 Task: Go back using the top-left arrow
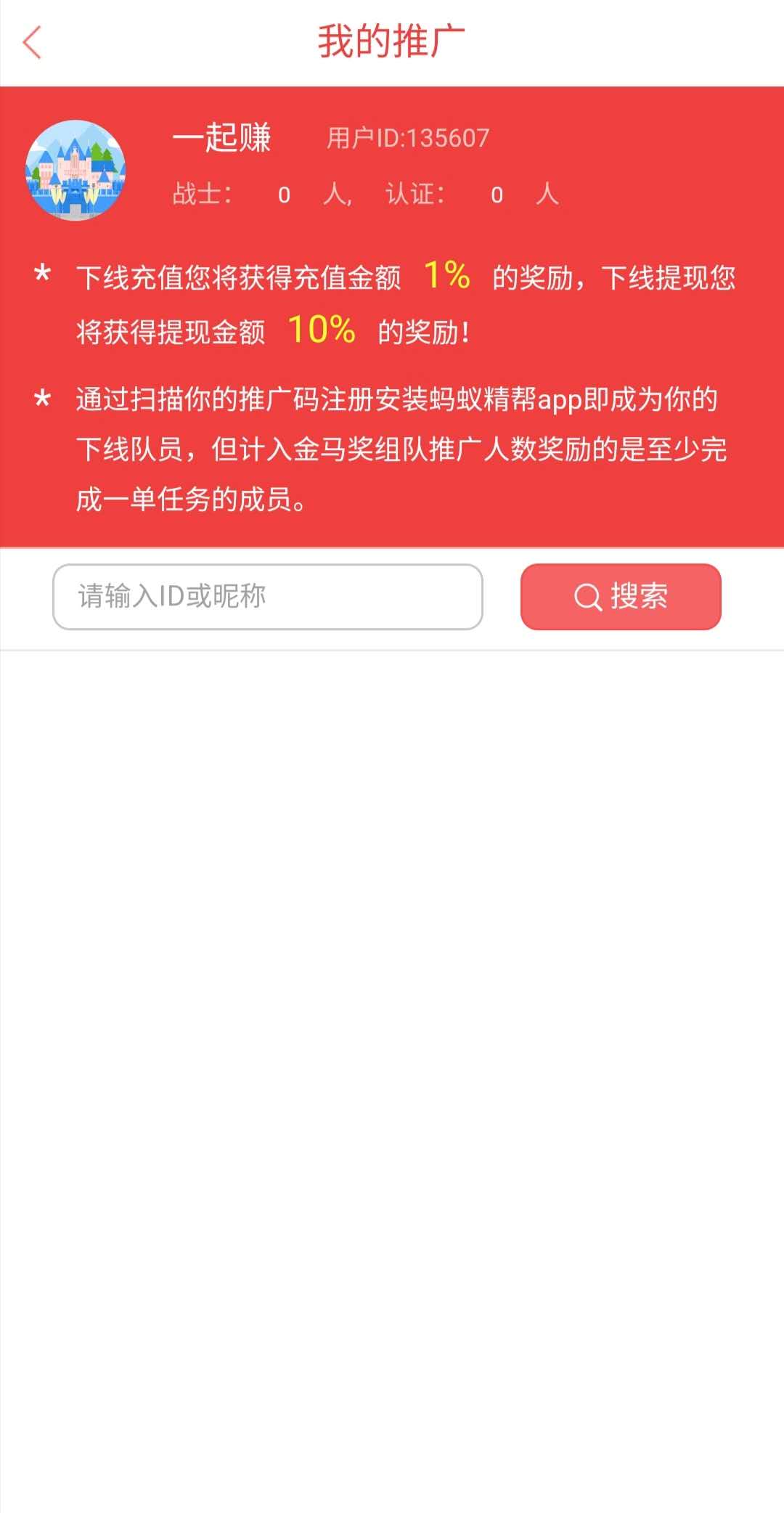32,43
